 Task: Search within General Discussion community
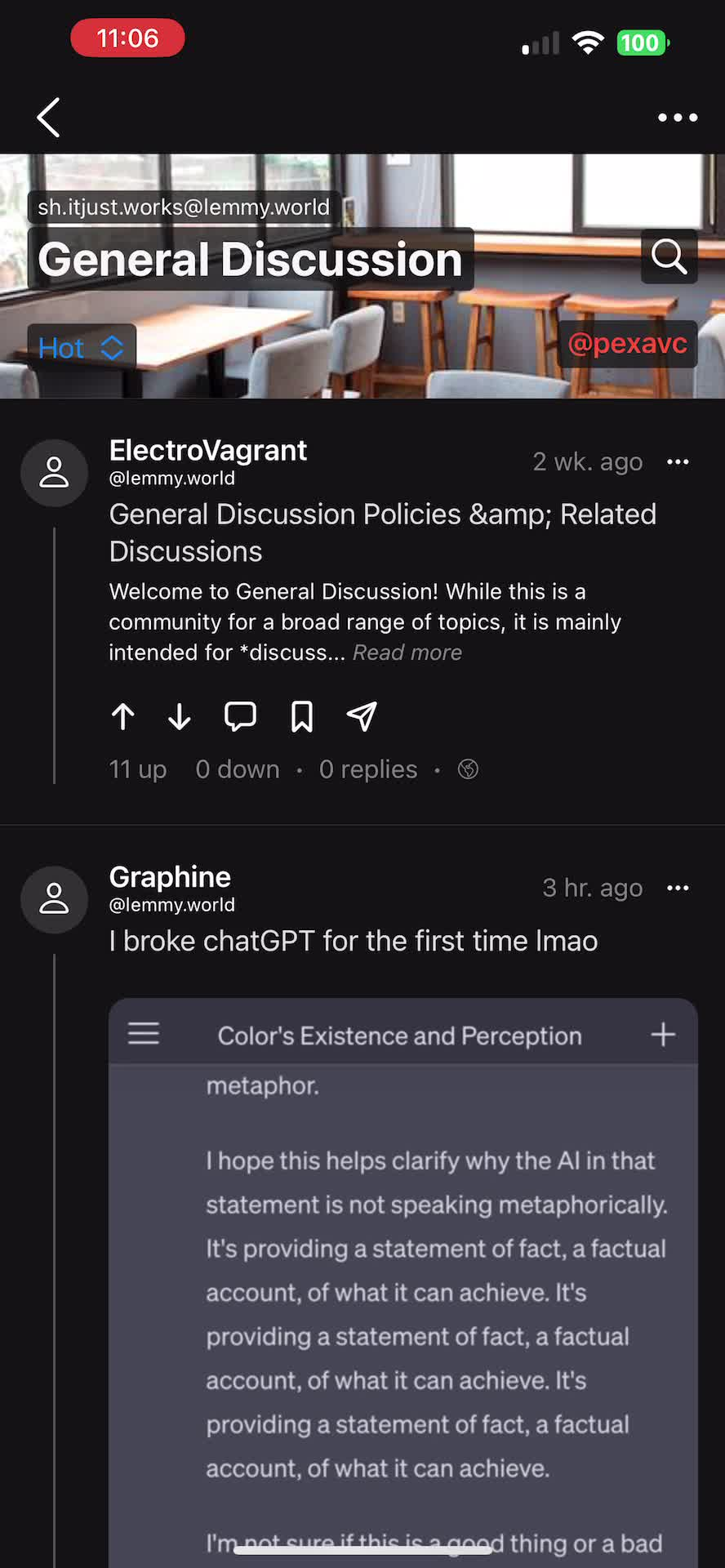[669, 256]
